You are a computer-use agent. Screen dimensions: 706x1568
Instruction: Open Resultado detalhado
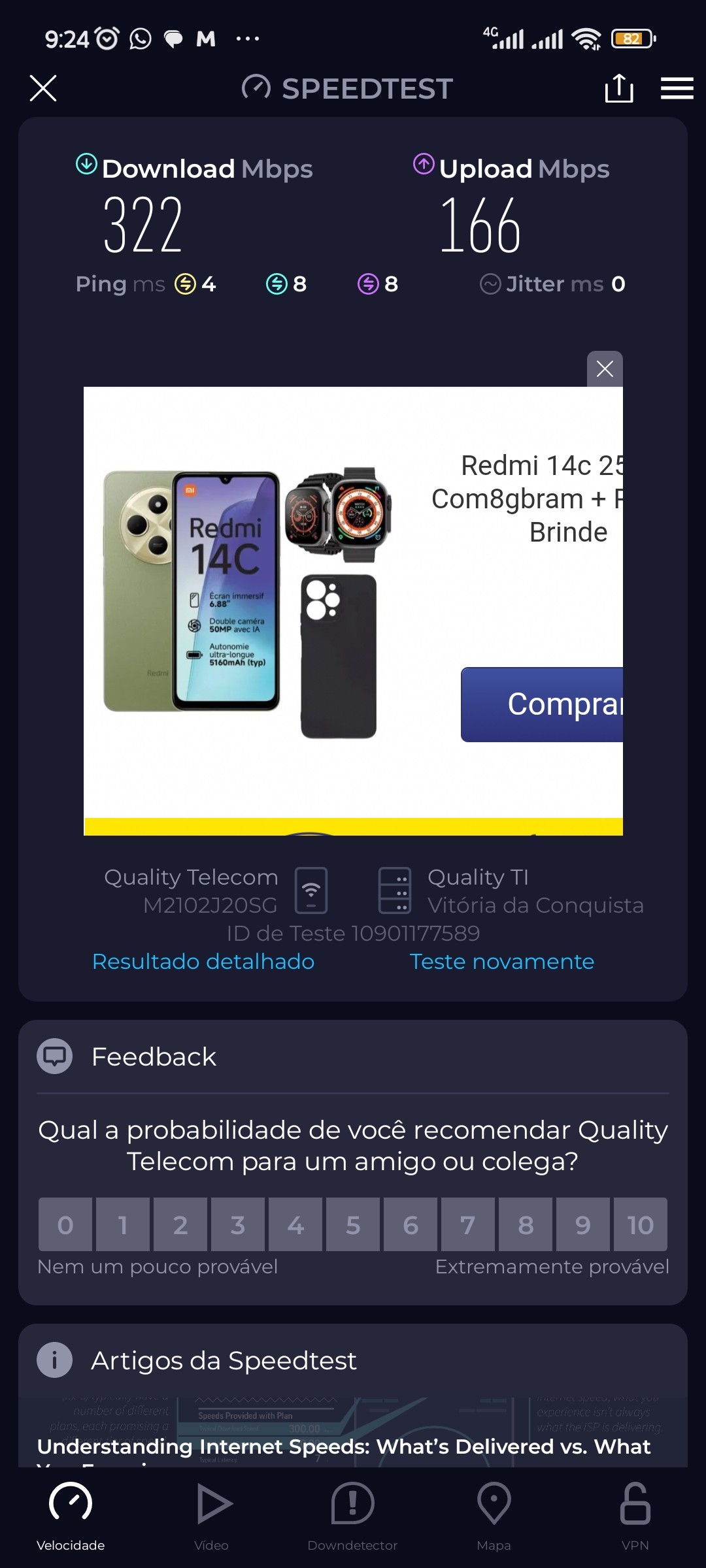pos(203,962)
